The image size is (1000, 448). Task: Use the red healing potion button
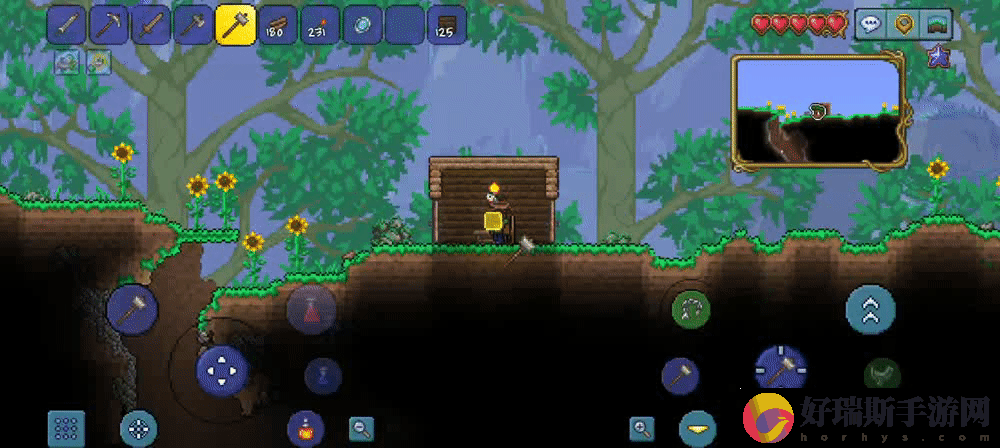(x=311, y=309)
